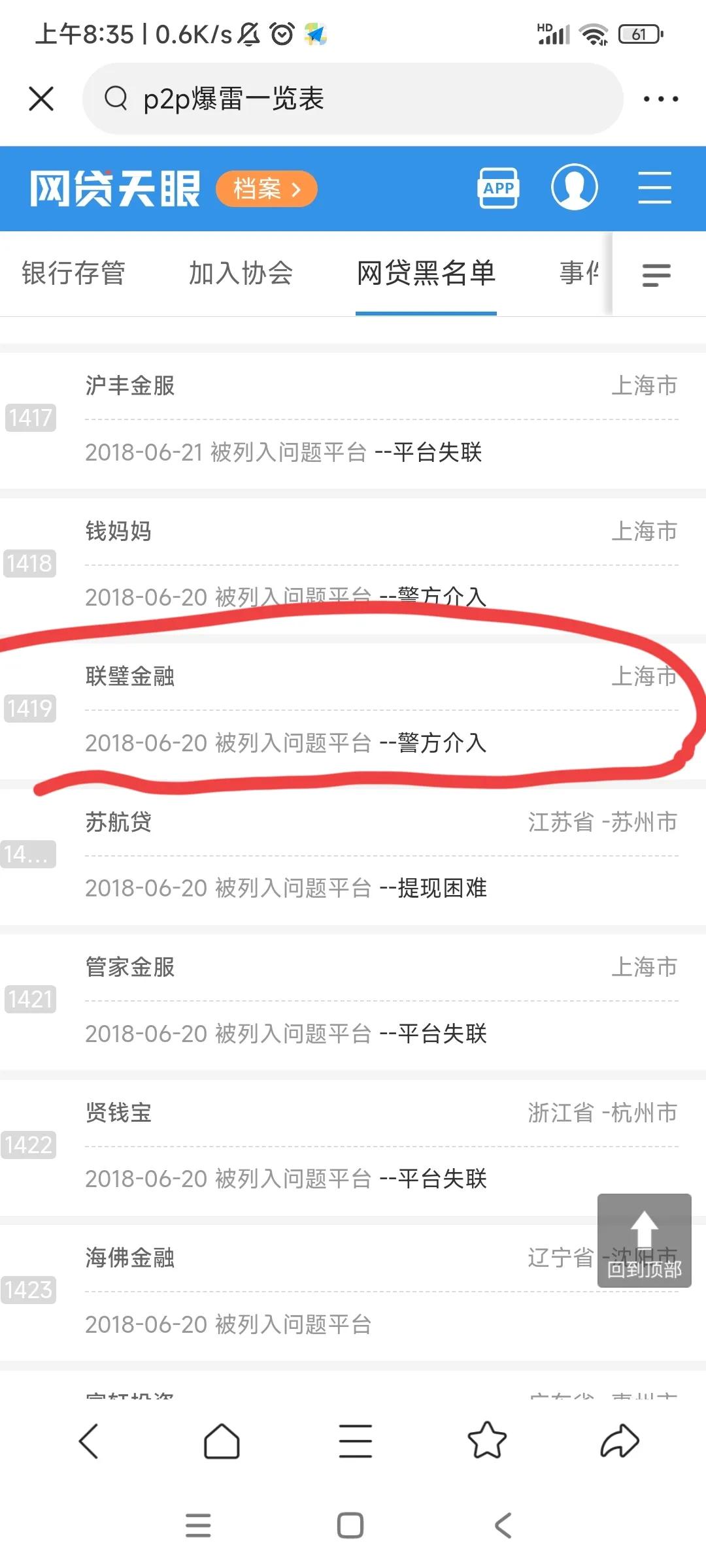Open the 贤钱宝 entry from Hangzhou
Image resolution: width=706 pixels, height=1568 pixels.
coord(118,1114)
